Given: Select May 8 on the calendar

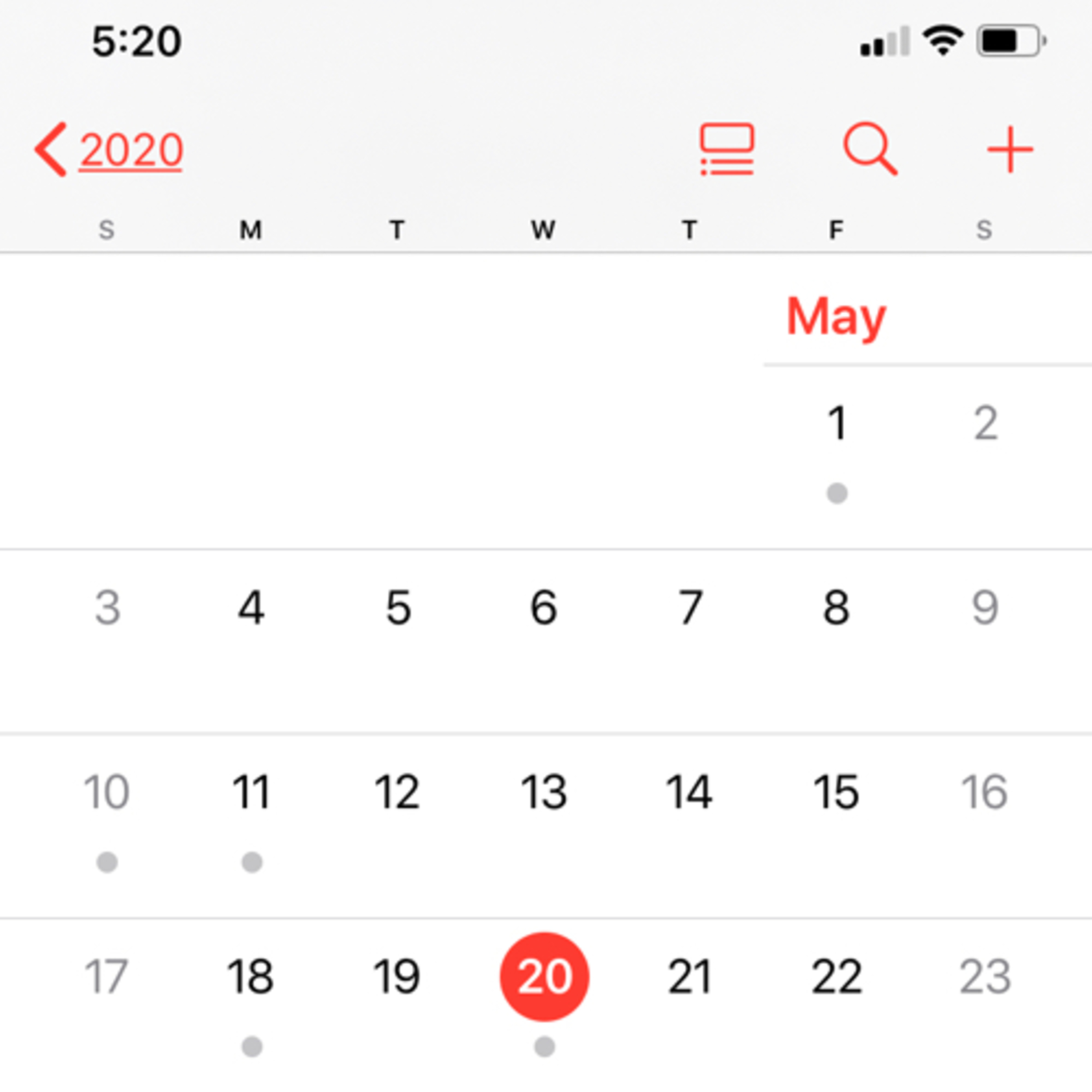Looking at the screenshot, I should point(836,608).
